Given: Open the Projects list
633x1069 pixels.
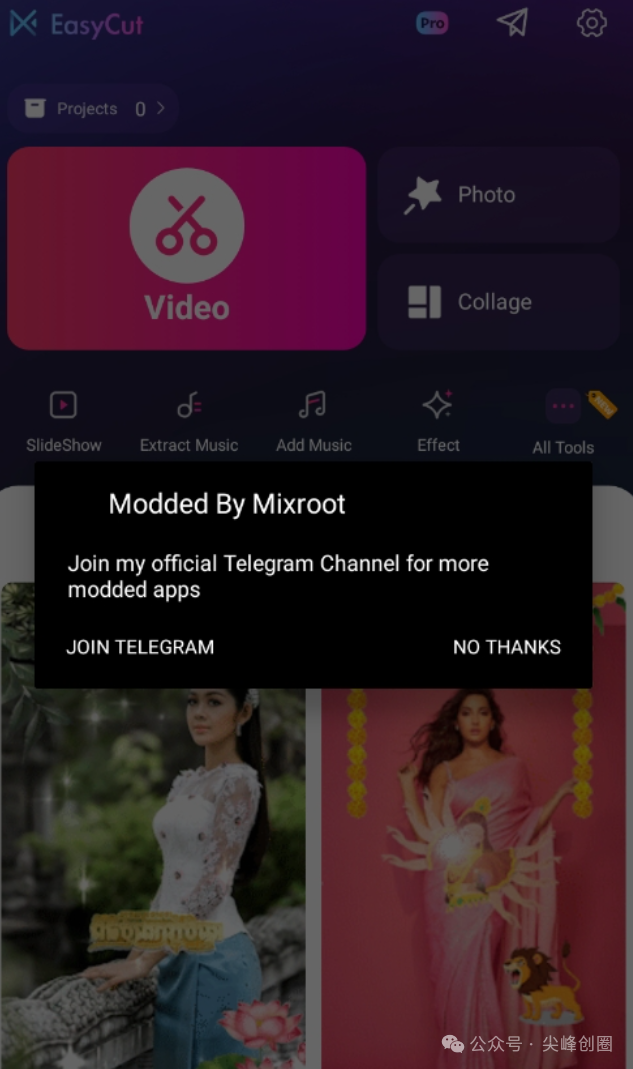Looking at the screenshot, I should 94,109.
